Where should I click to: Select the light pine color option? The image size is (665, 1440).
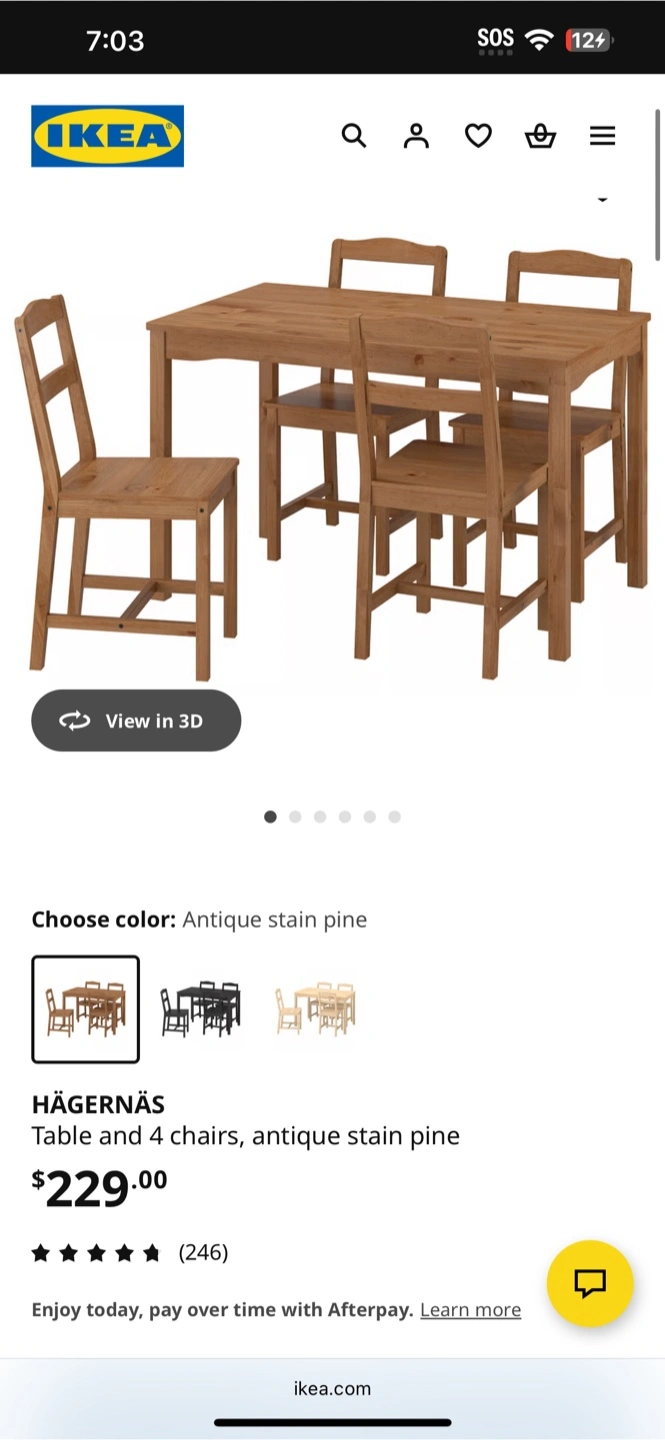[x=315, y=1009]
